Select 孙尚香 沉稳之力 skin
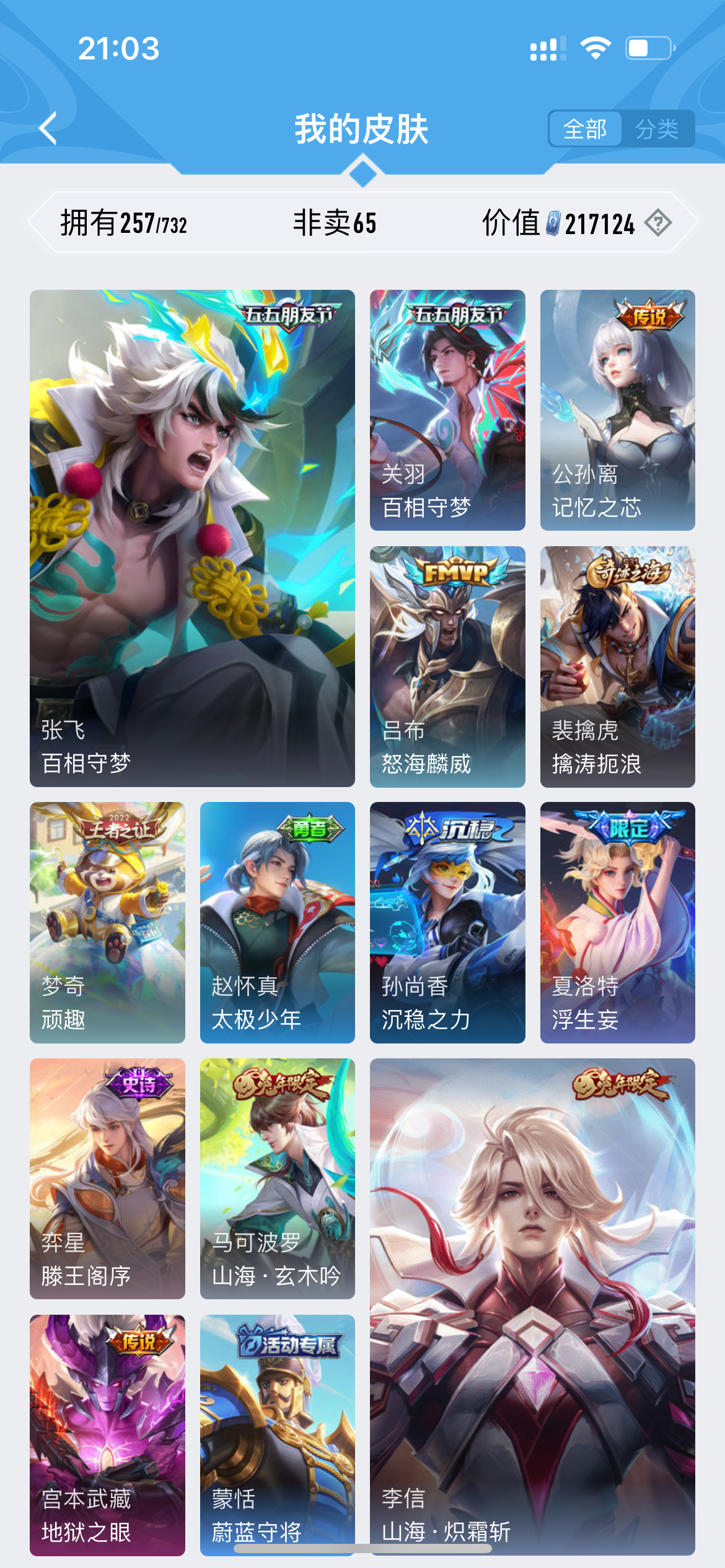This screenshot has width=725, height=1568. (x=447, y=922)
